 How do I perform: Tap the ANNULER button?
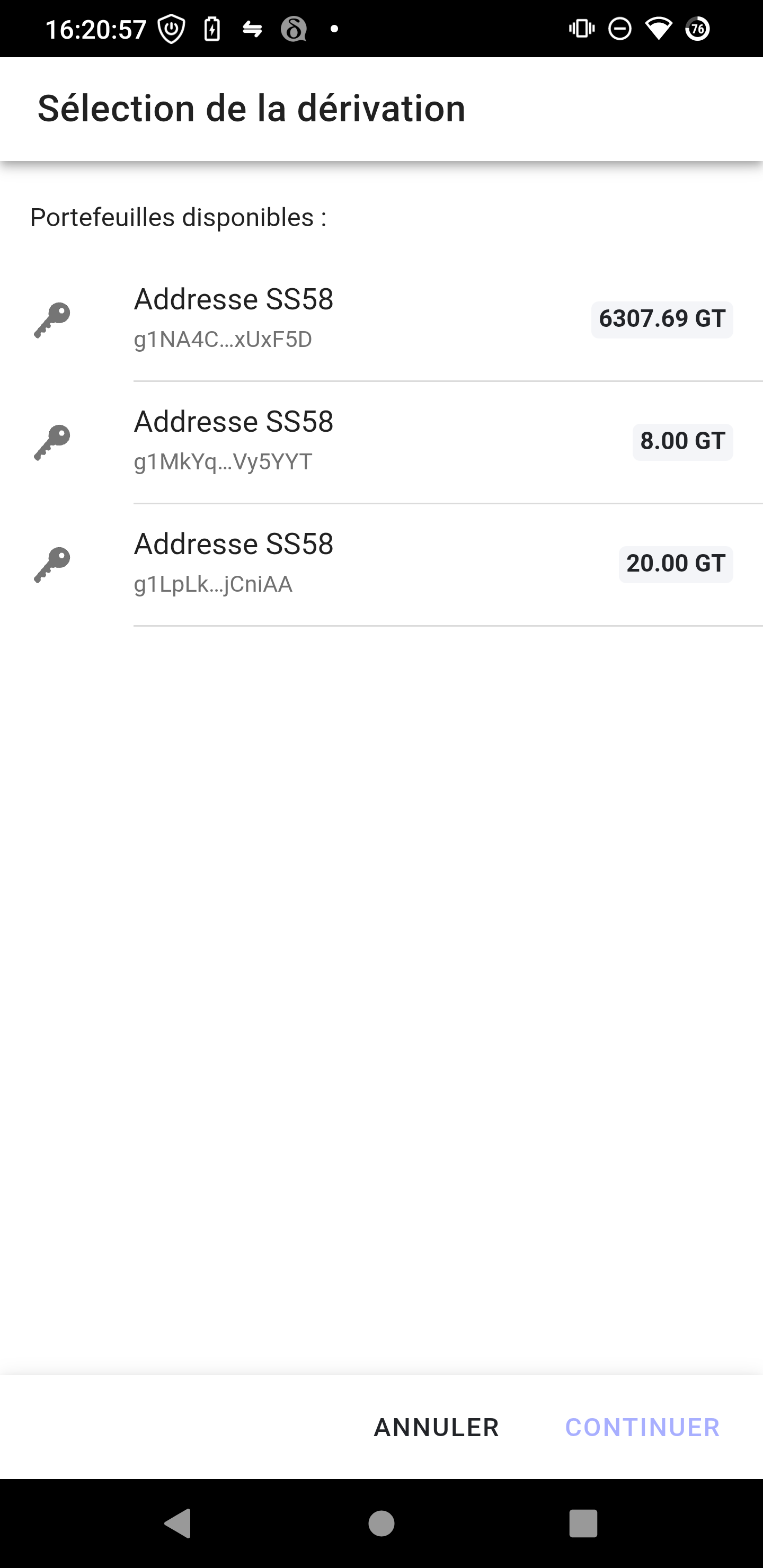pyautogui.click(x=436, y=1428)
